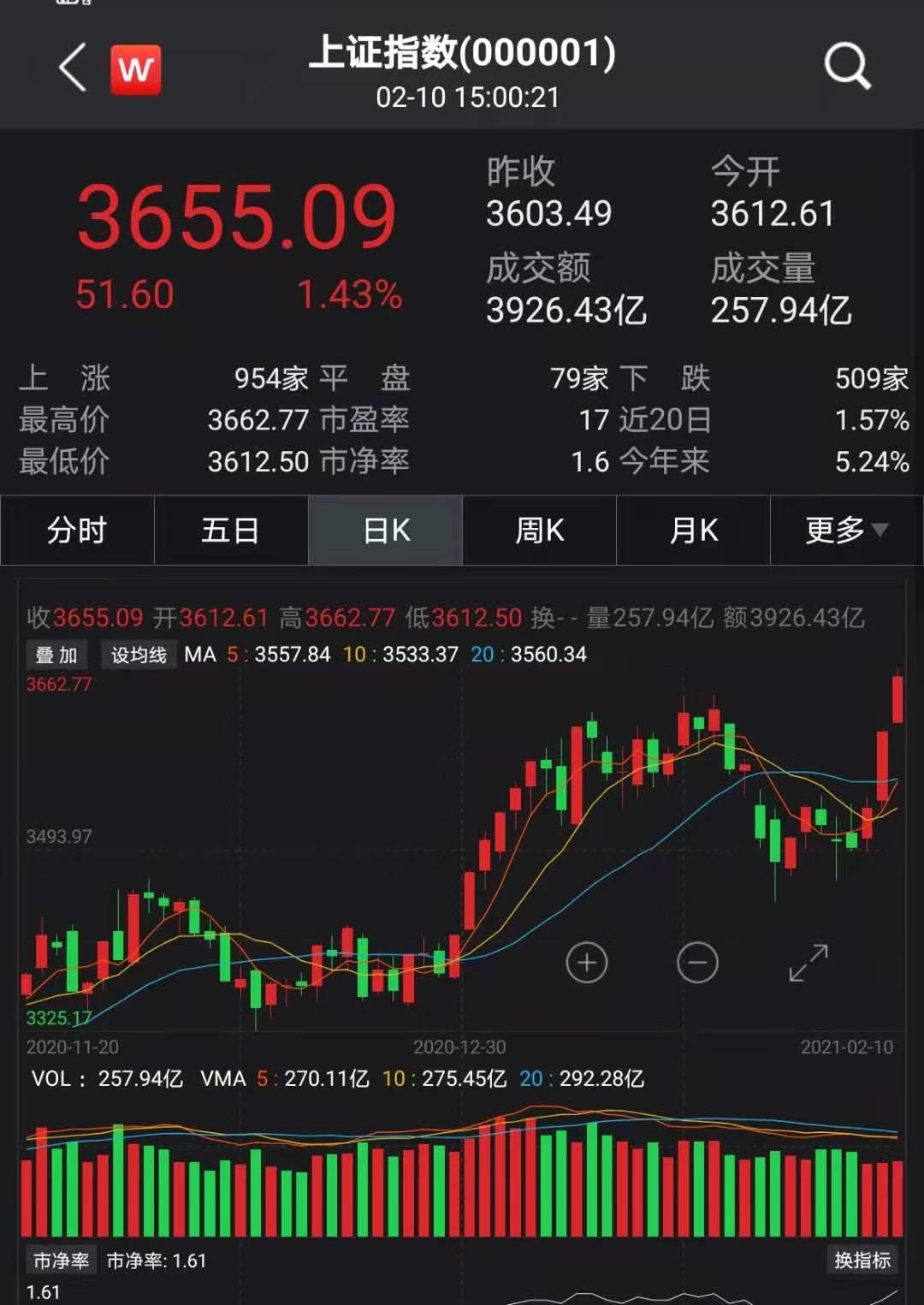
Task: Switch to the 月K tab
Action: click(694, 531)
